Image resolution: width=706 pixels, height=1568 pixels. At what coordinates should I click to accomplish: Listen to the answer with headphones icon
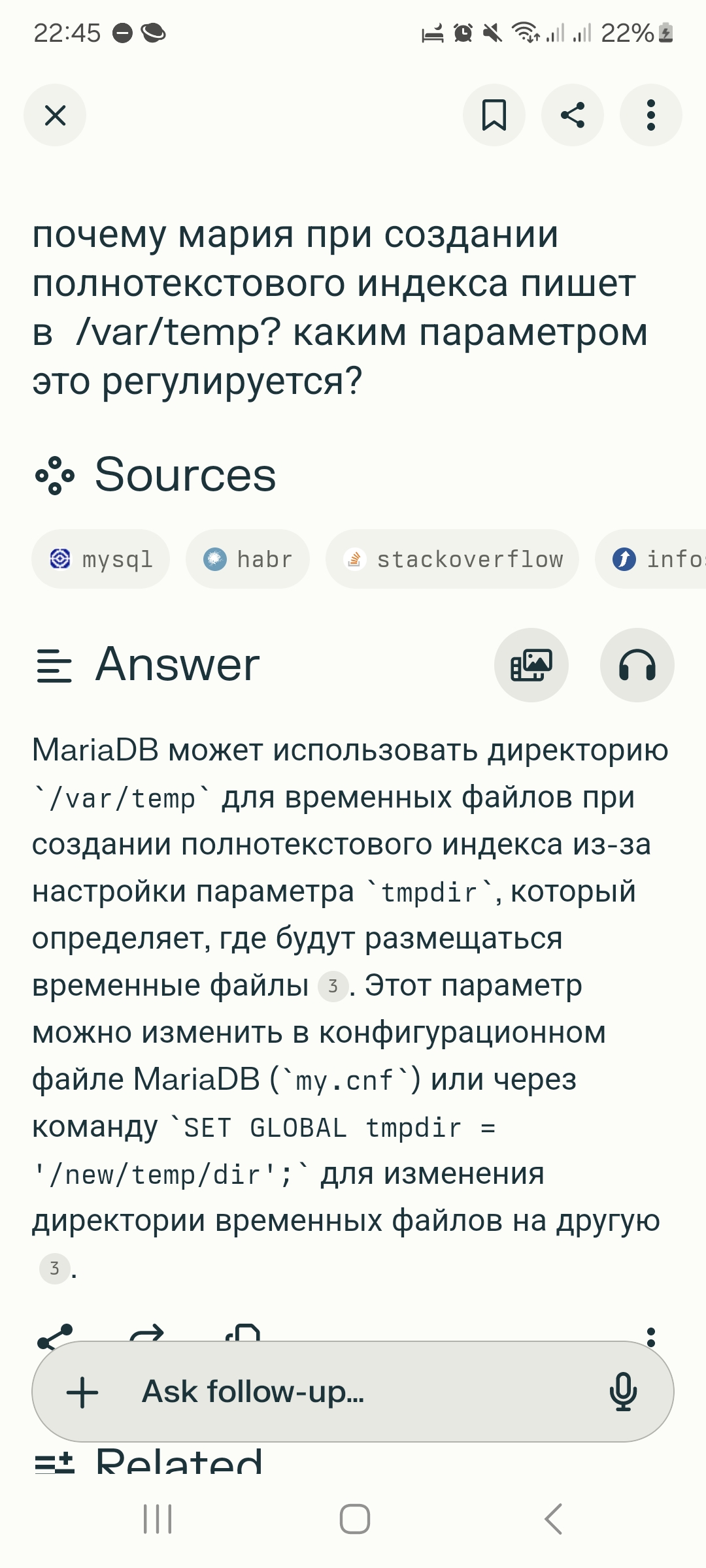point(637,665)
